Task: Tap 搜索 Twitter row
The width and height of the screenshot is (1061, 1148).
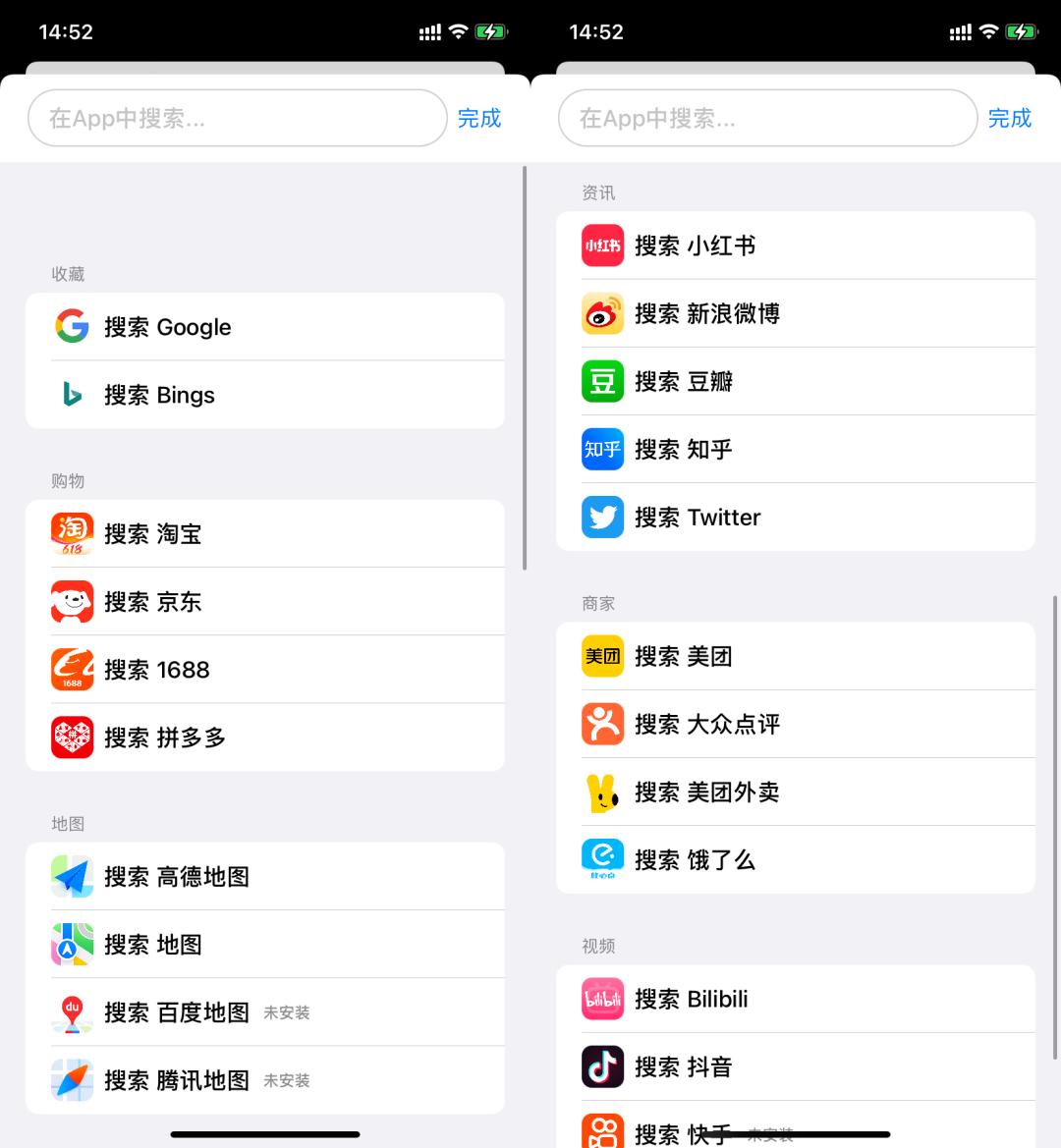Action: tap(796, 517)
